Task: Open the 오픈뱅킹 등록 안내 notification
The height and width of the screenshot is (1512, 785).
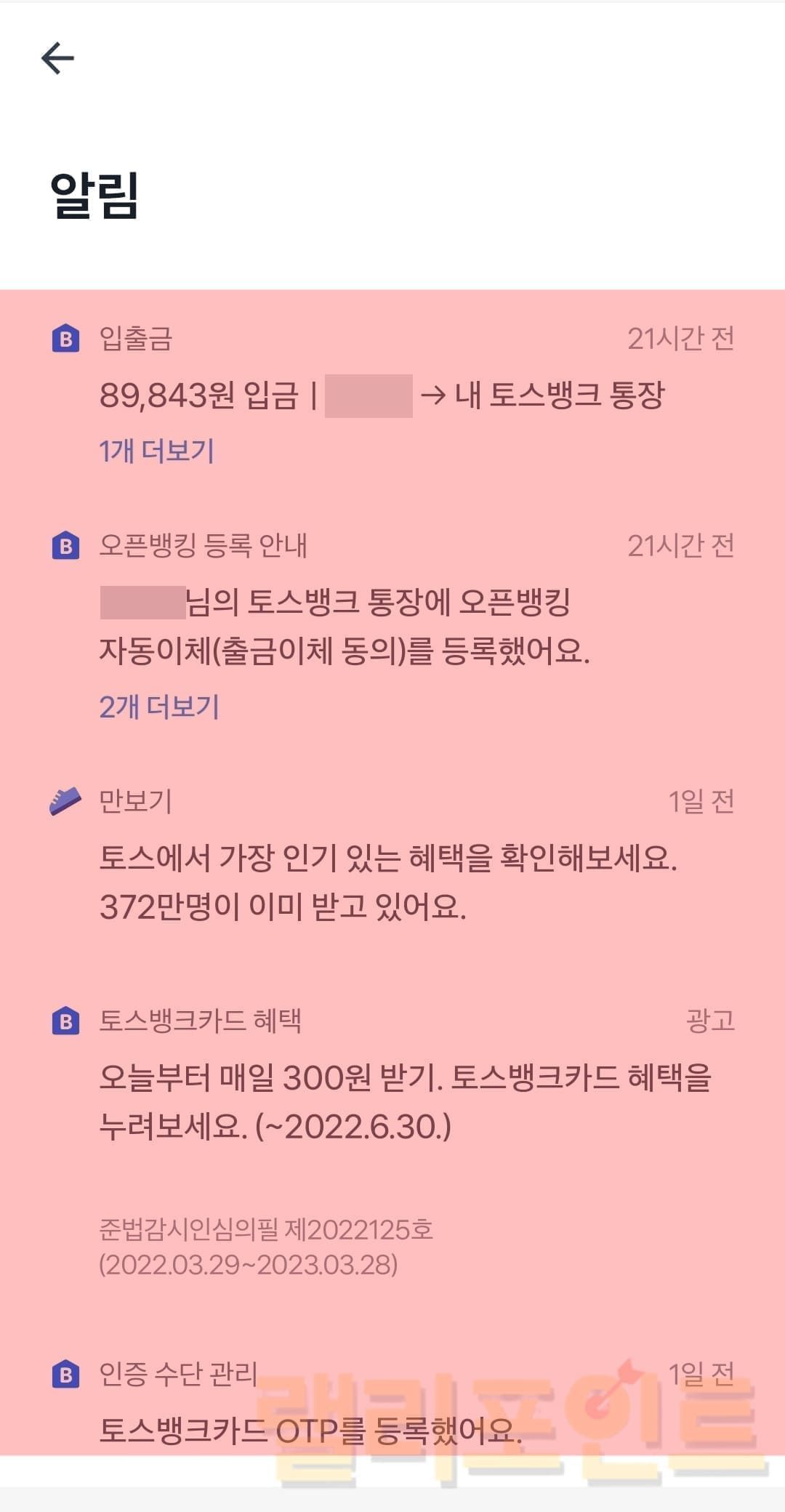Action: (345, 626)
